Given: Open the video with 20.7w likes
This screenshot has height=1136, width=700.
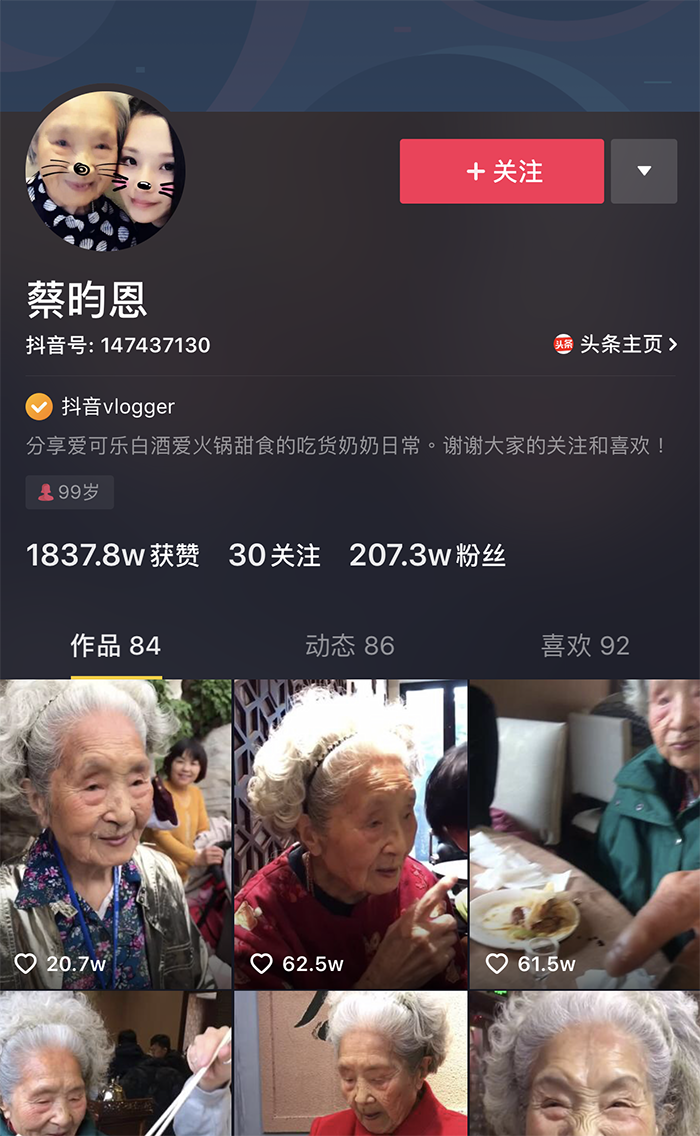Looking at the screenshot, I should point(115,834).
